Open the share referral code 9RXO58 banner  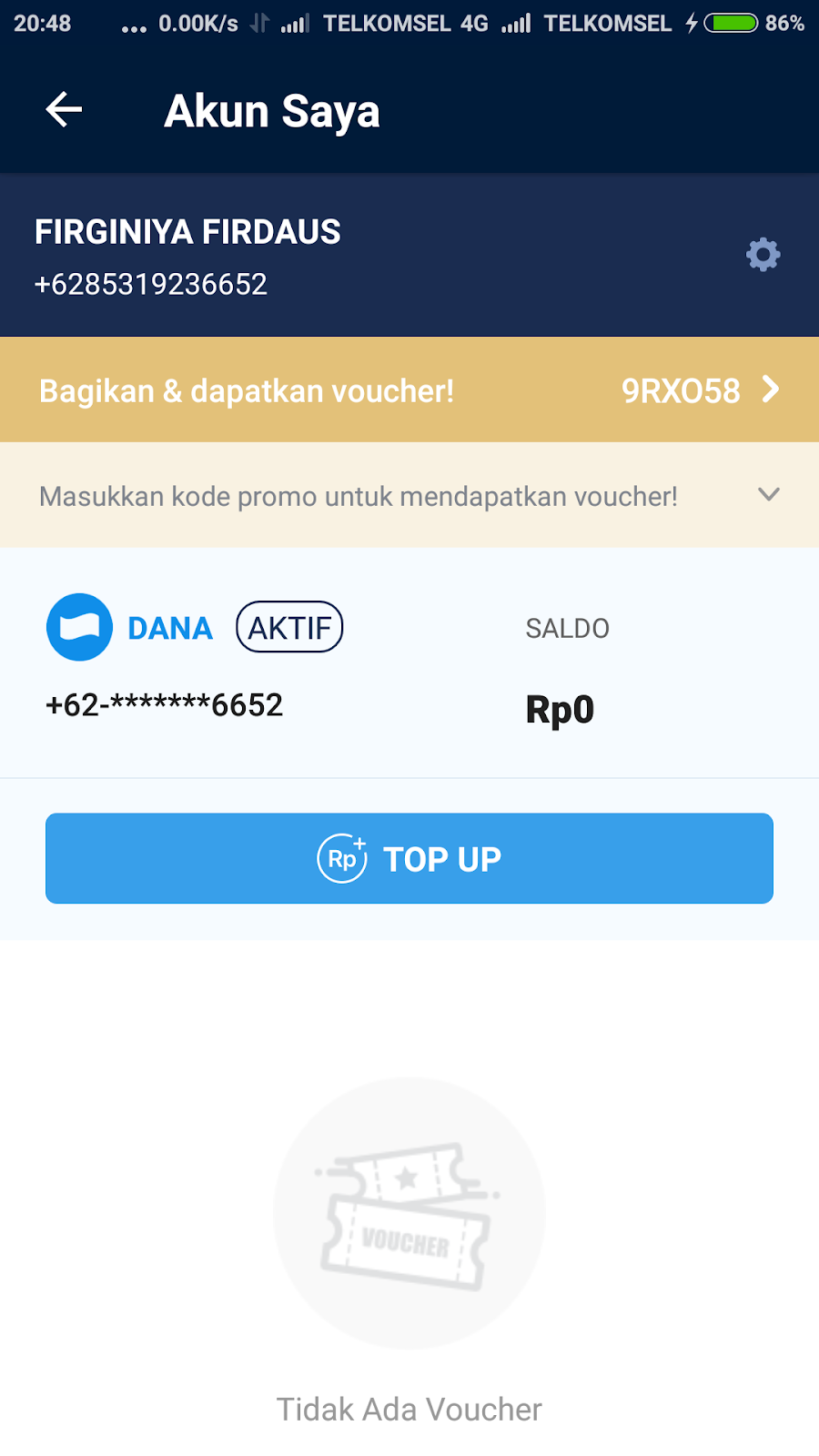(x=409, y=390)
